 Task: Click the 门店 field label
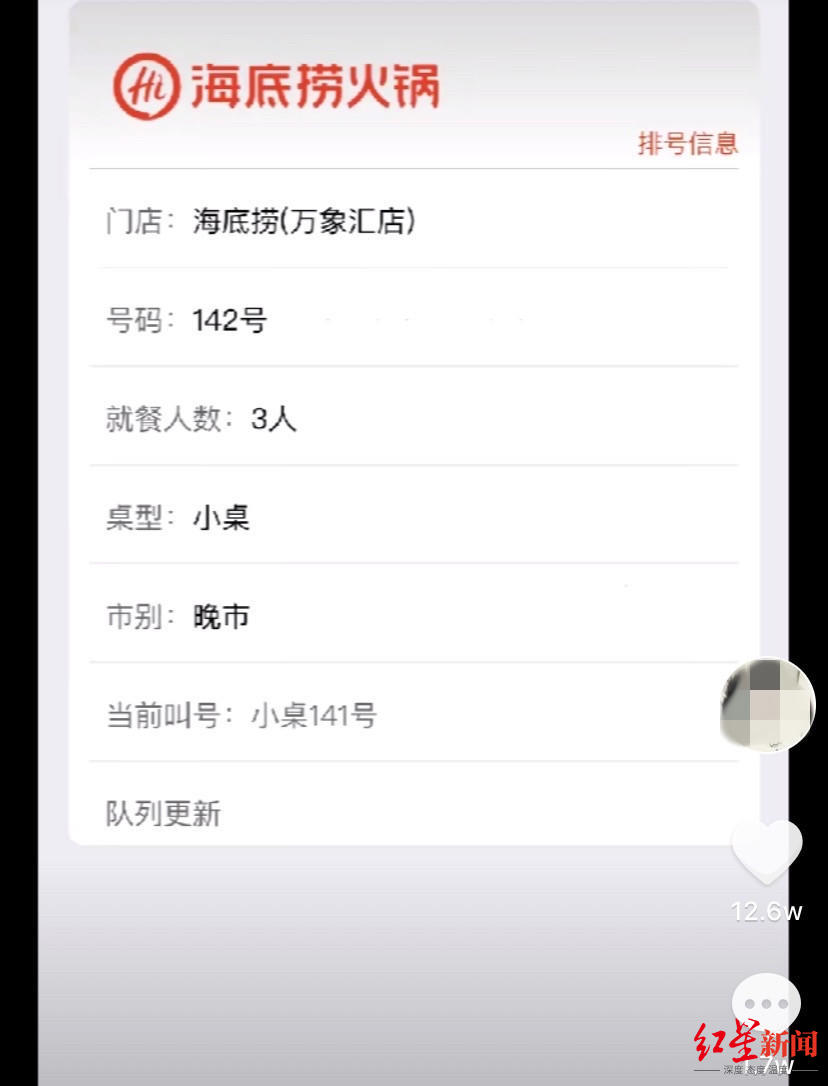[137, 222]
